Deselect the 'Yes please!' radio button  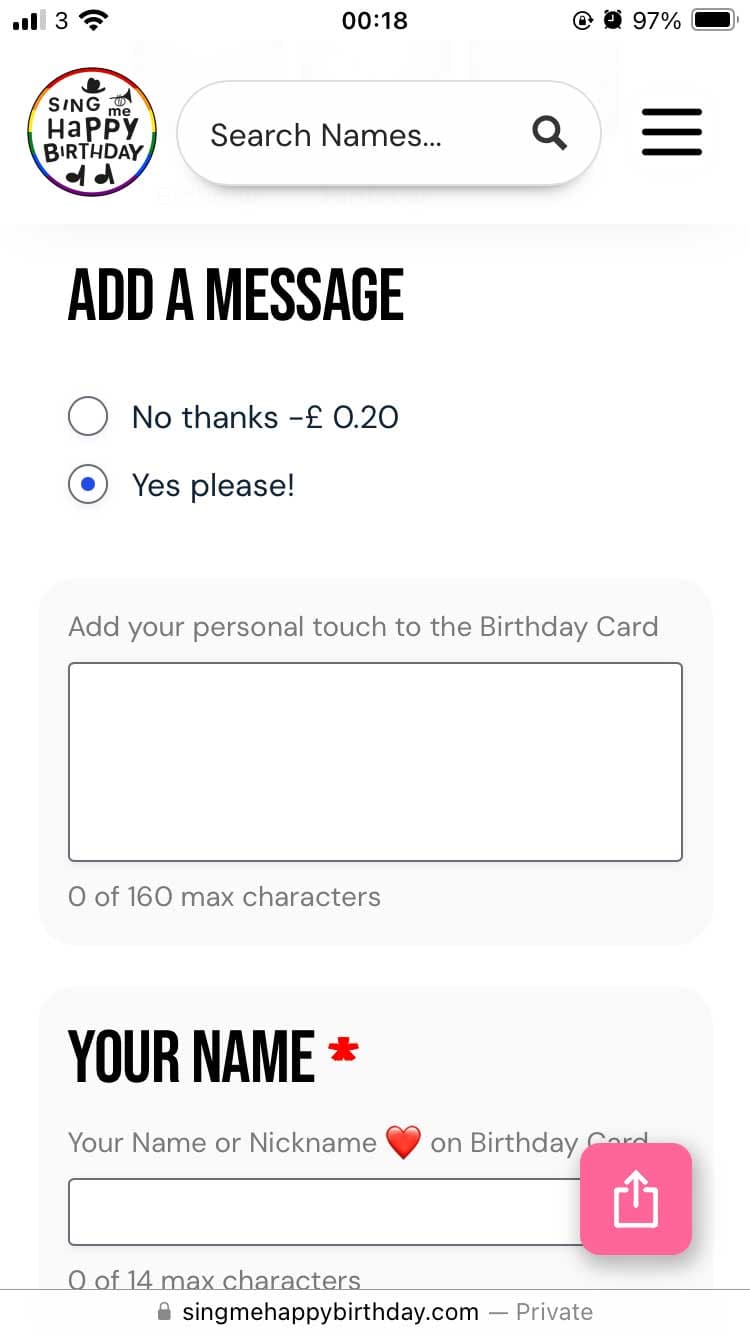click(88, 484)
